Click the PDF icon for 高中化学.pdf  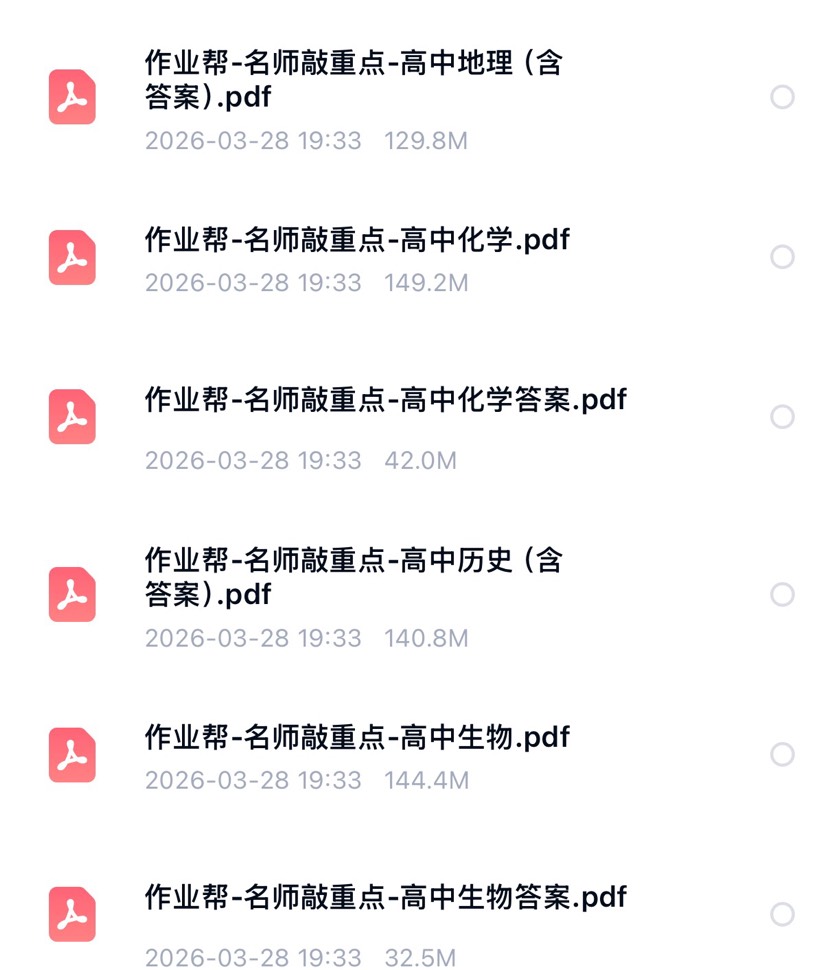[71, 257]
